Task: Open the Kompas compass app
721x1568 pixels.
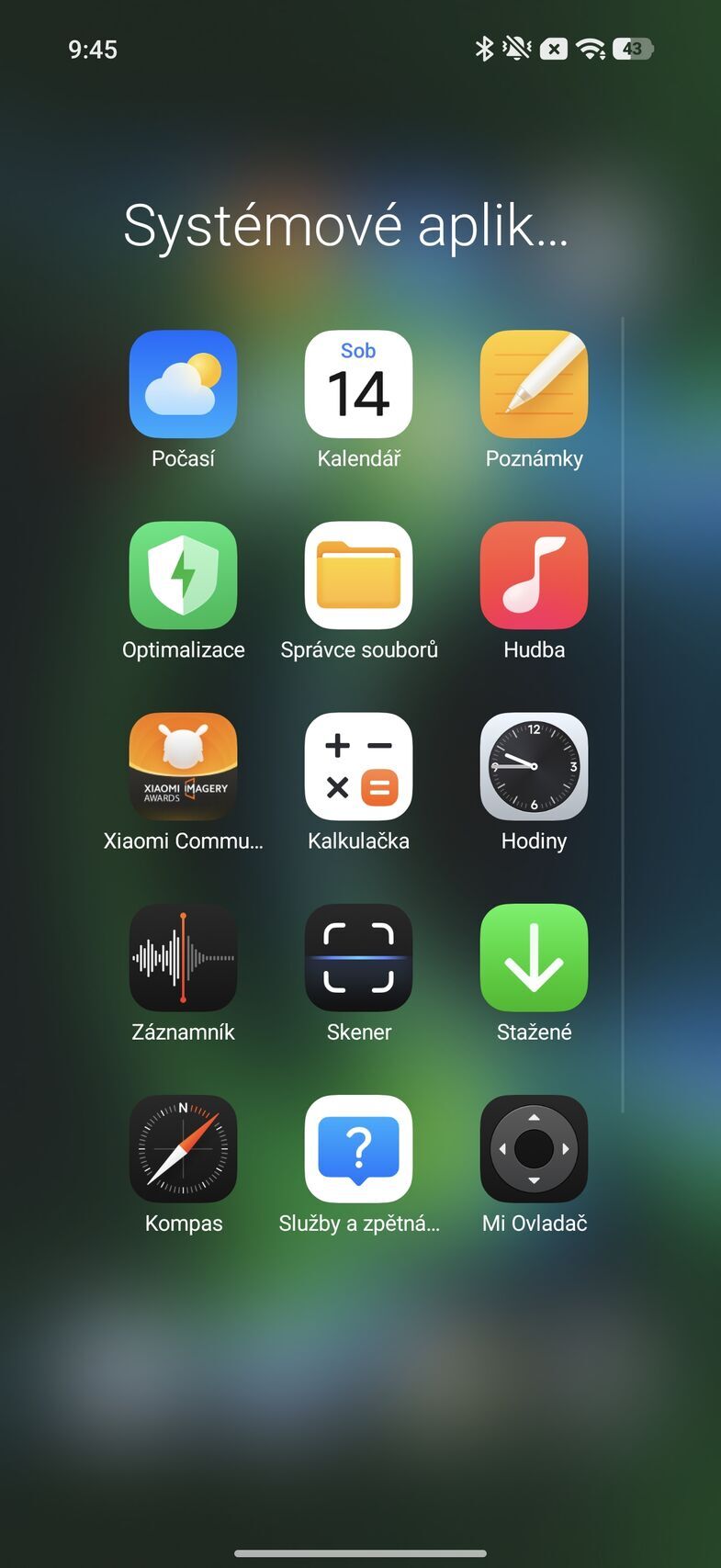Action: [183, 1149]
